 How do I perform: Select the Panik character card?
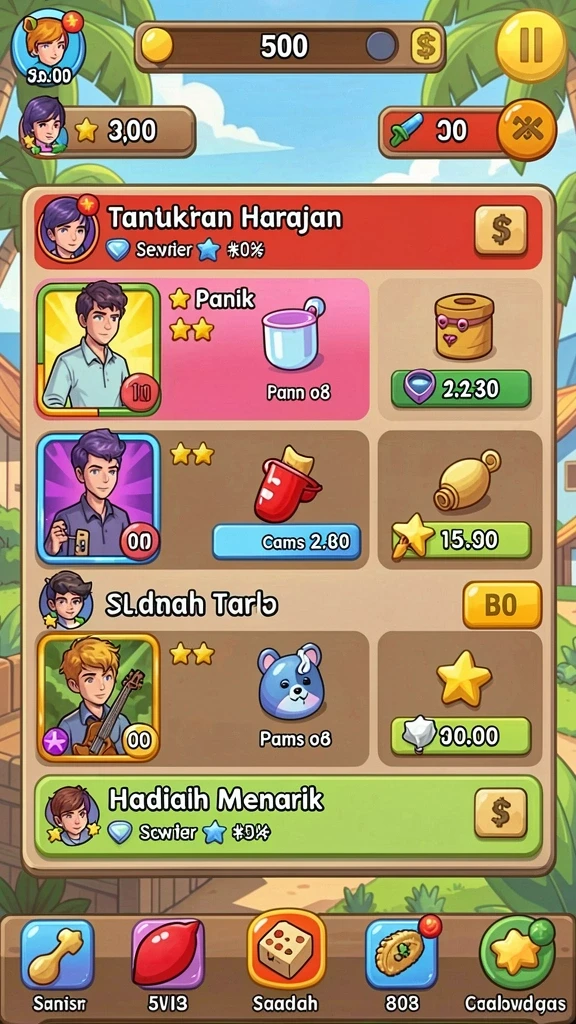pyautogui.click(x=99, y=349)
